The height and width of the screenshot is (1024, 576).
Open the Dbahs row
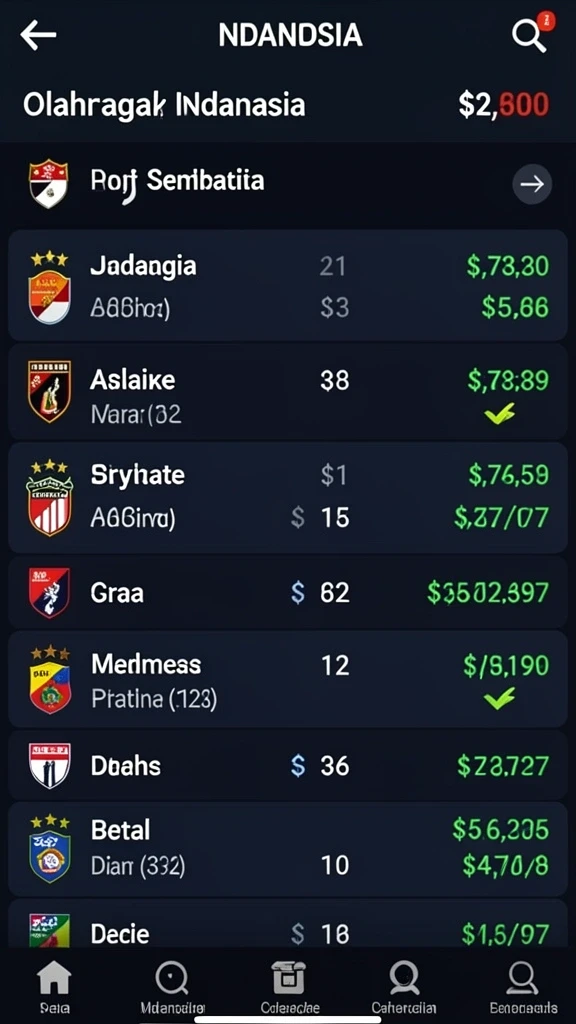[287, 765]
